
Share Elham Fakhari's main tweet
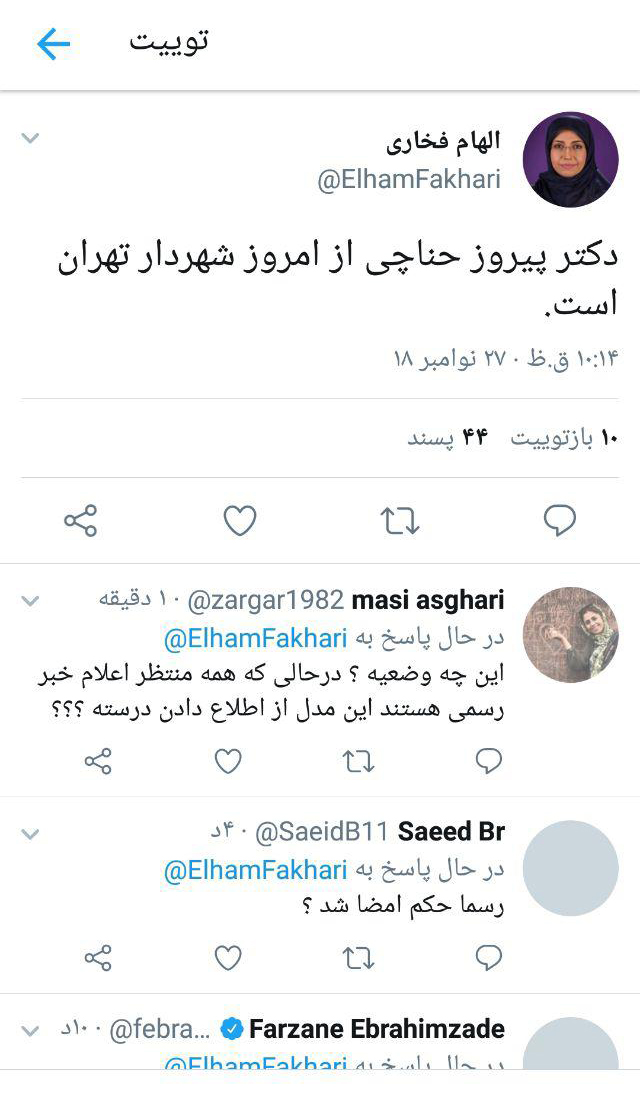[80, 520]
